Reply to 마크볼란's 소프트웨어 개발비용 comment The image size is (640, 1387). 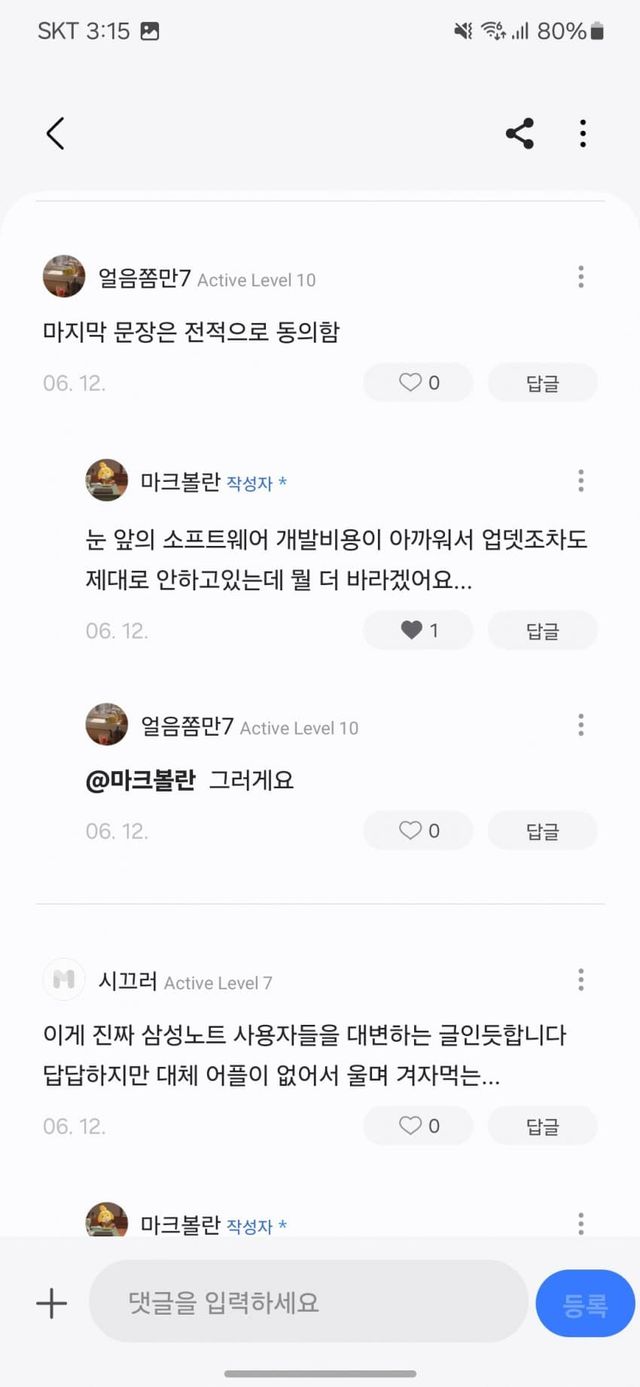click(542, 630)
